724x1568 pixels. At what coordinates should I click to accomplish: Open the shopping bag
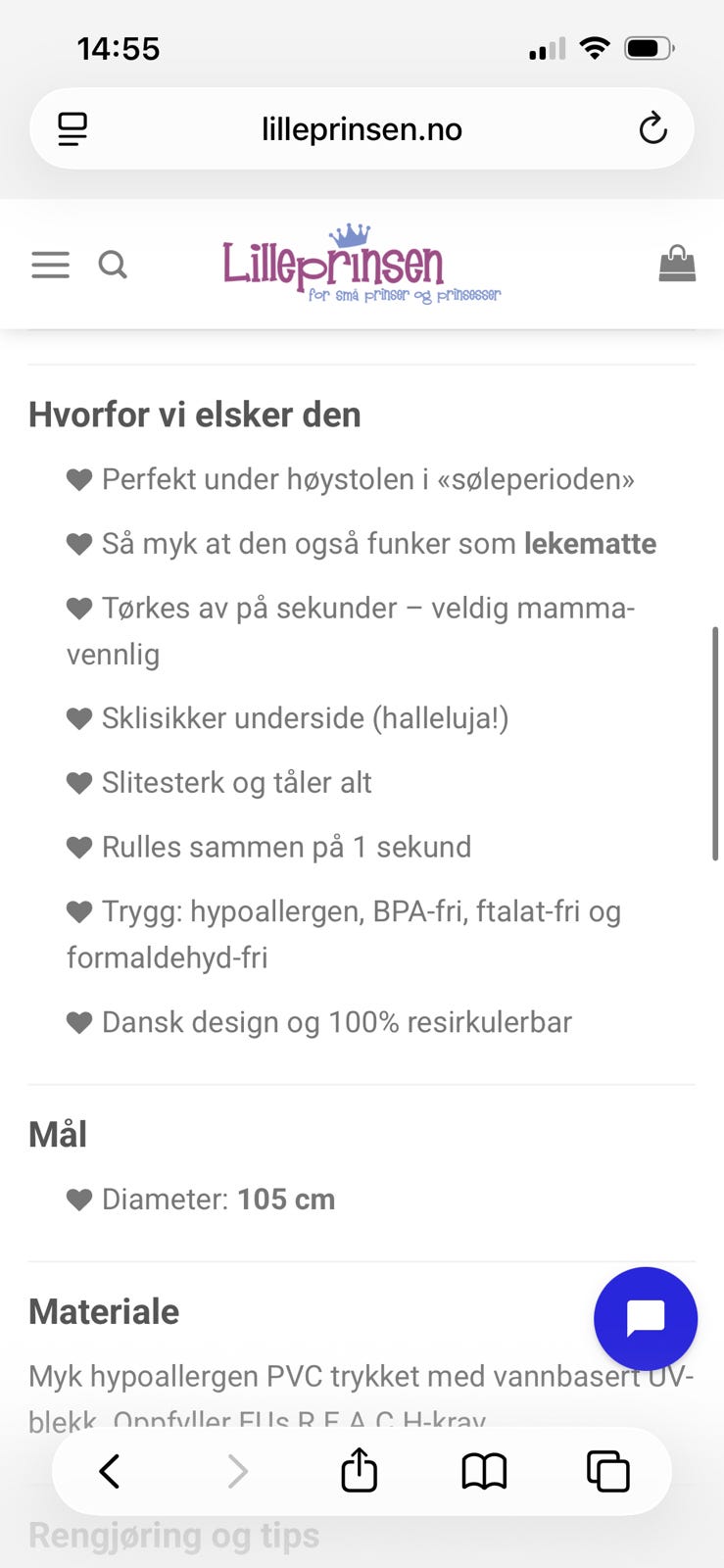[676, 263]
